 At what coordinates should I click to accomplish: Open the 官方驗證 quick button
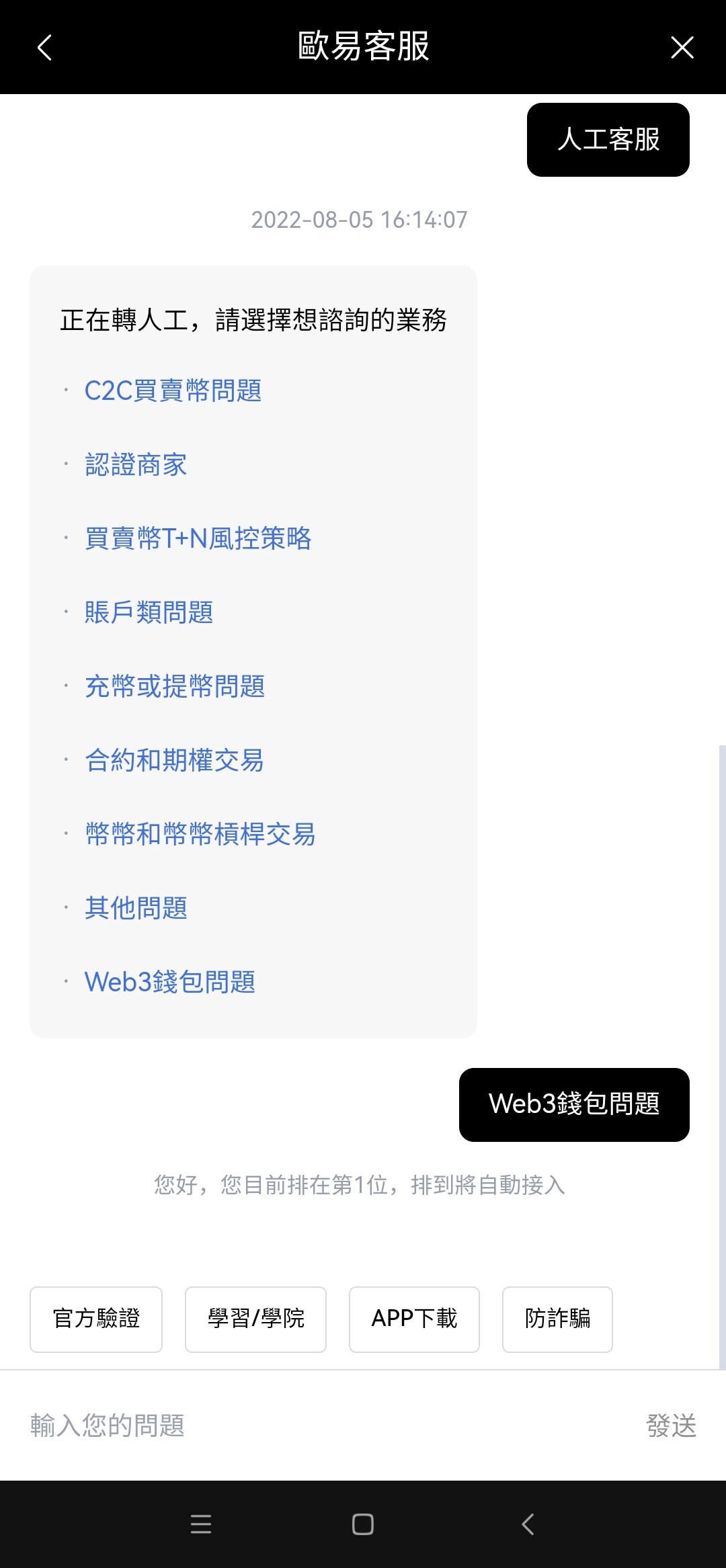96,1319
